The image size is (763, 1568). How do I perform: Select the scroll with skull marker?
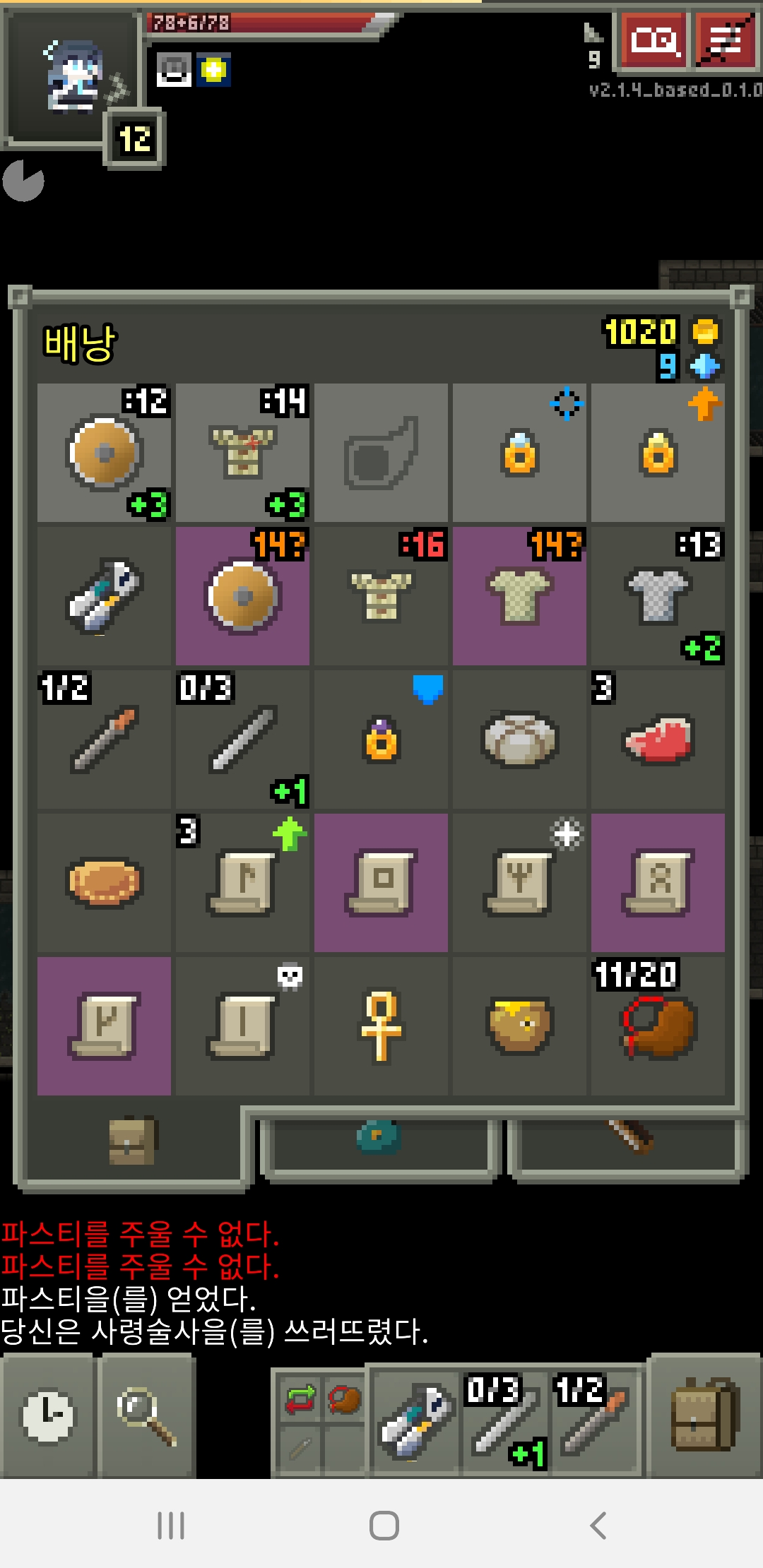click(242, 1026)
